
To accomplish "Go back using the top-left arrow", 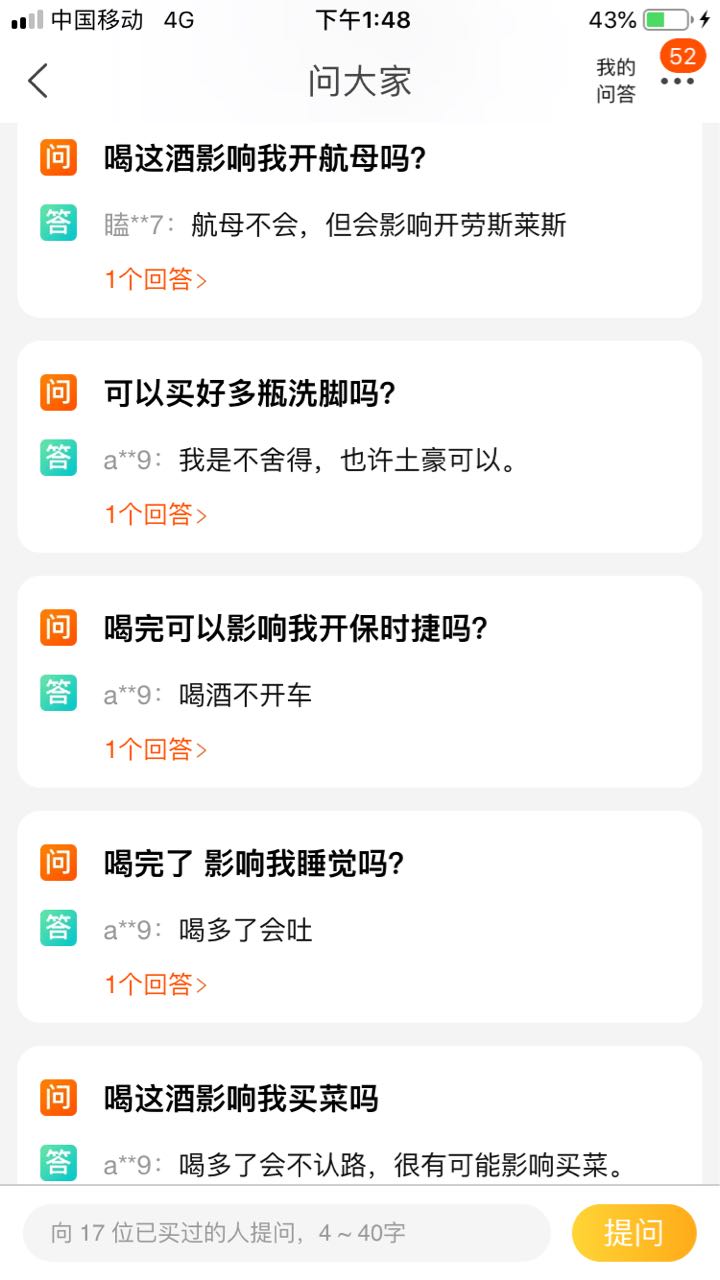I will click(x=38, y=81).
